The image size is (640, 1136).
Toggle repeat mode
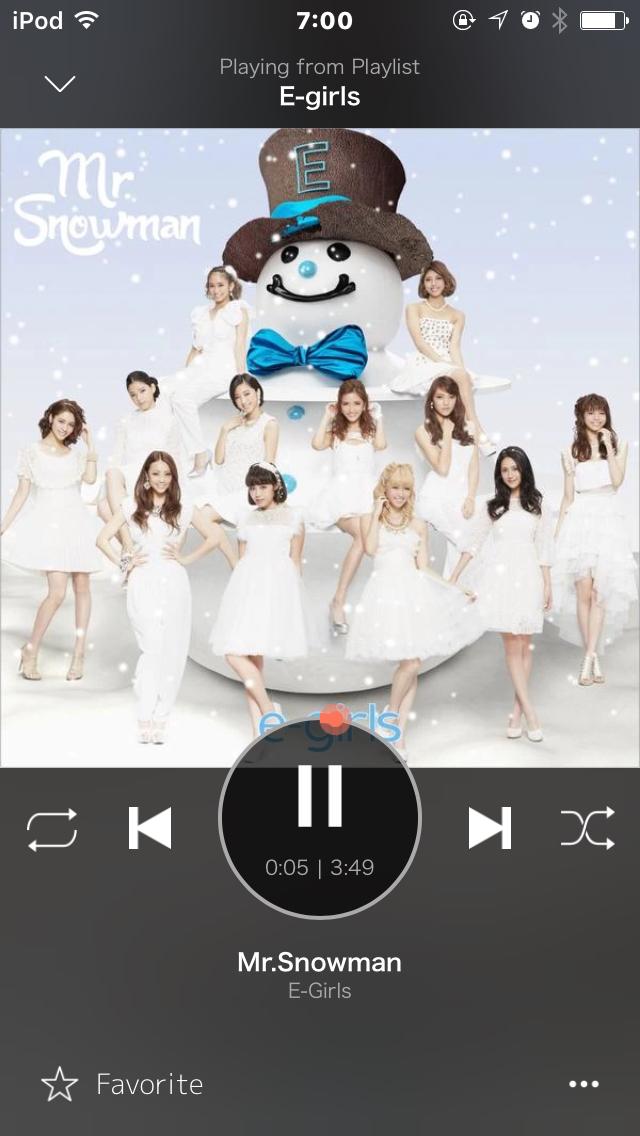pyautogui.click(x=52, y=829)
